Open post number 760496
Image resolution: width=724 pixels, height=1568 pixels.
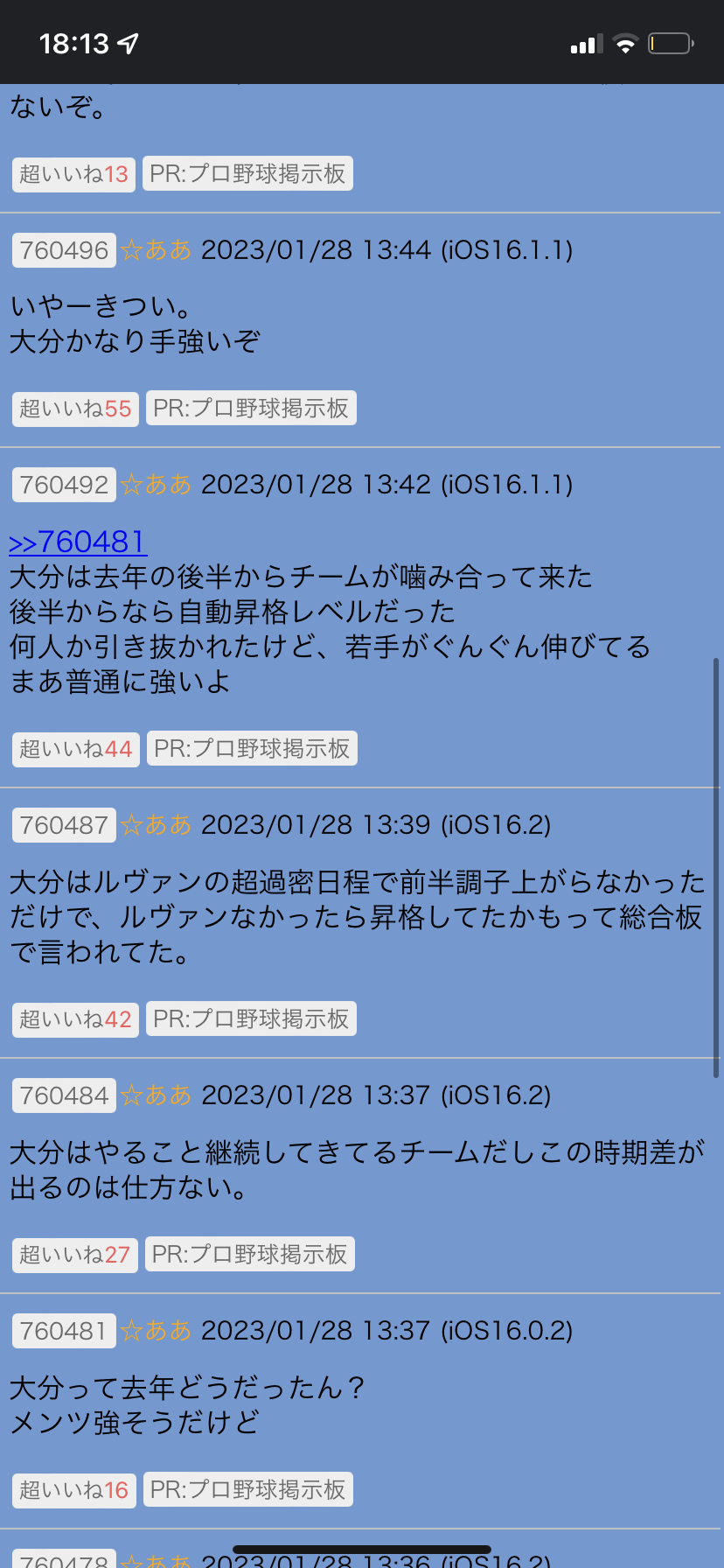[64, 251]
